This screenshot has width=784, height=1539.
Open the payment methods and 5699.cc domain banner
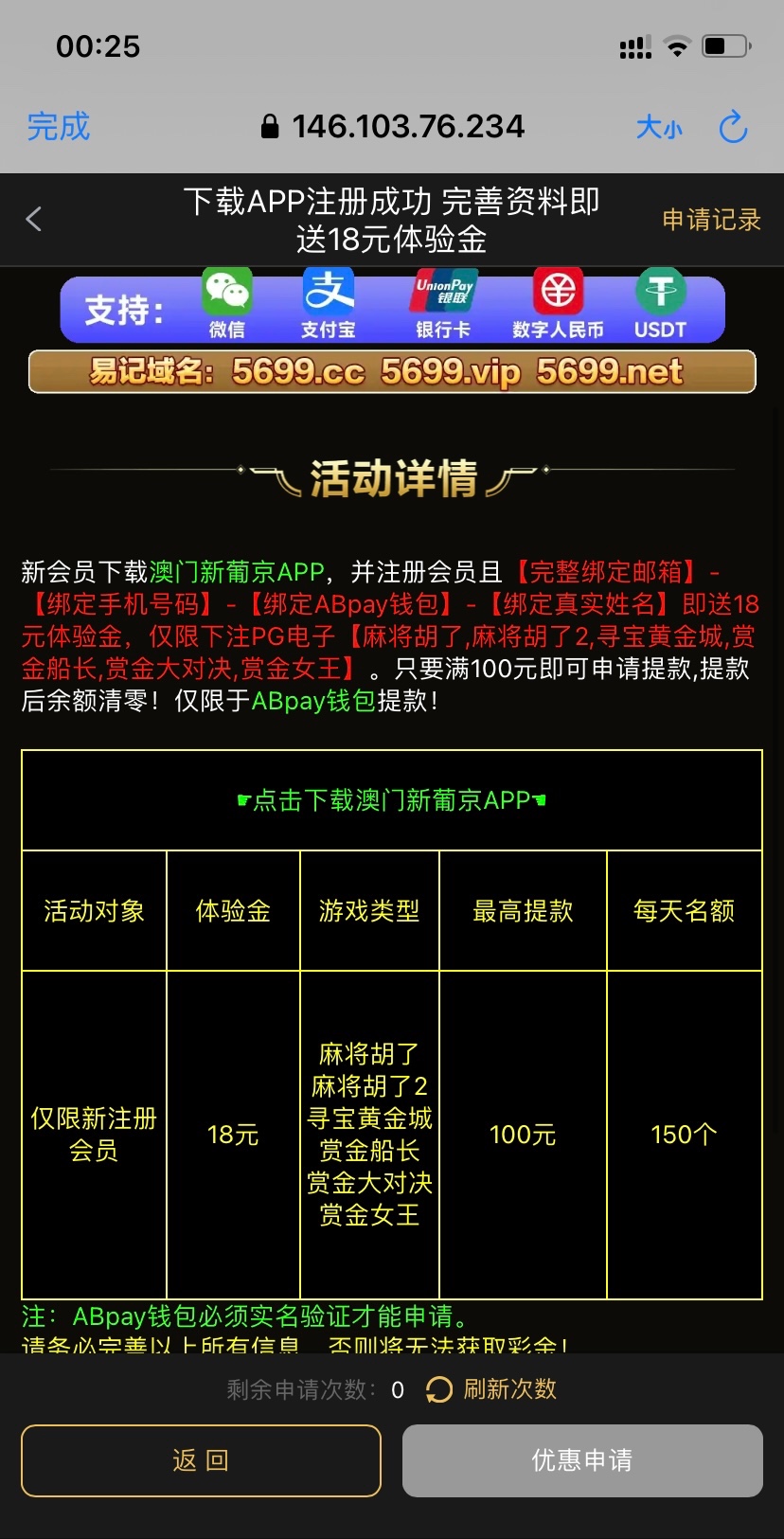(392, 331)
